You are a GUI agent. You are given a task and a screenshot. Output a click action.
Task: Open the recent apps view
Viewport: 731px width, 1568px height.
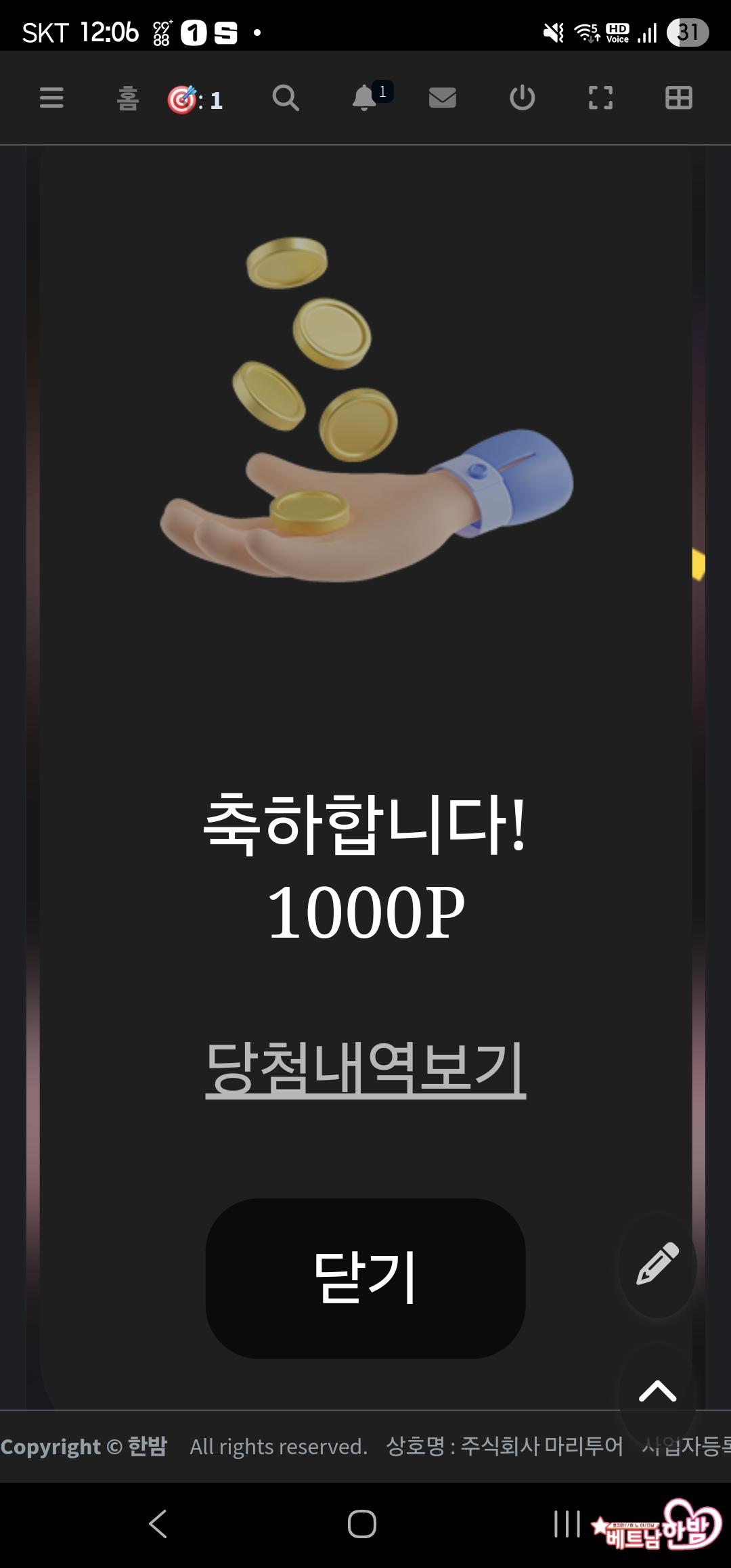tap(567, 1524)
